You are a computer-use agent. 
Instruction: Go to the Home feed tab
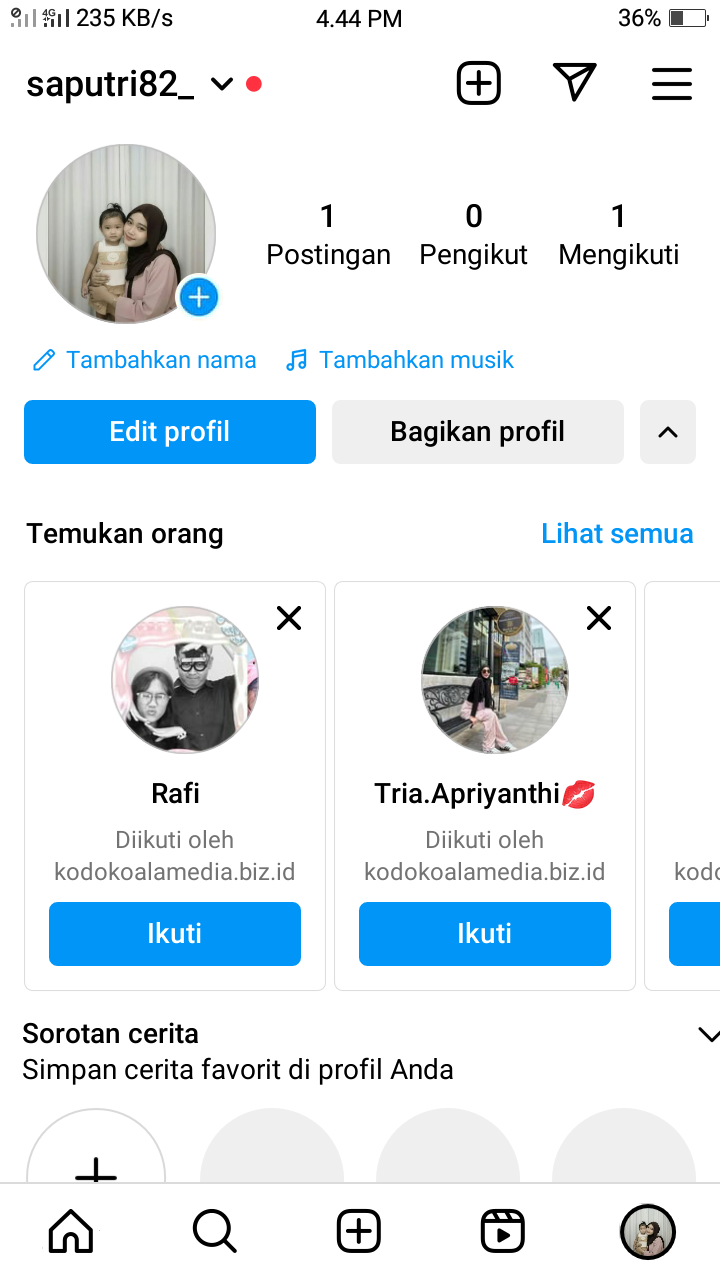pos(71,1231)
